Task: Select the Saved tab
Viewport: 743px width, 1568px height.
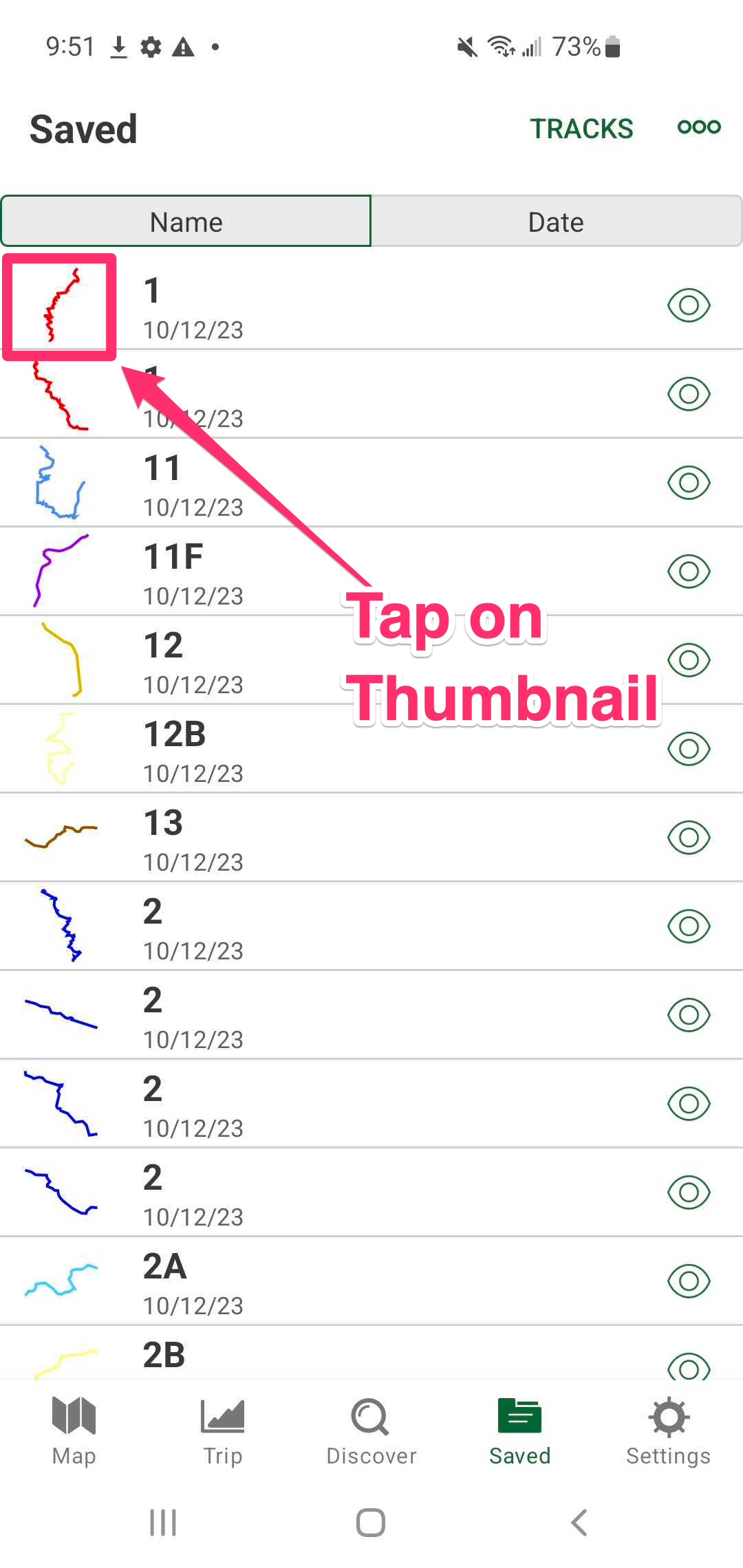Action: [x=520, y=1431]
